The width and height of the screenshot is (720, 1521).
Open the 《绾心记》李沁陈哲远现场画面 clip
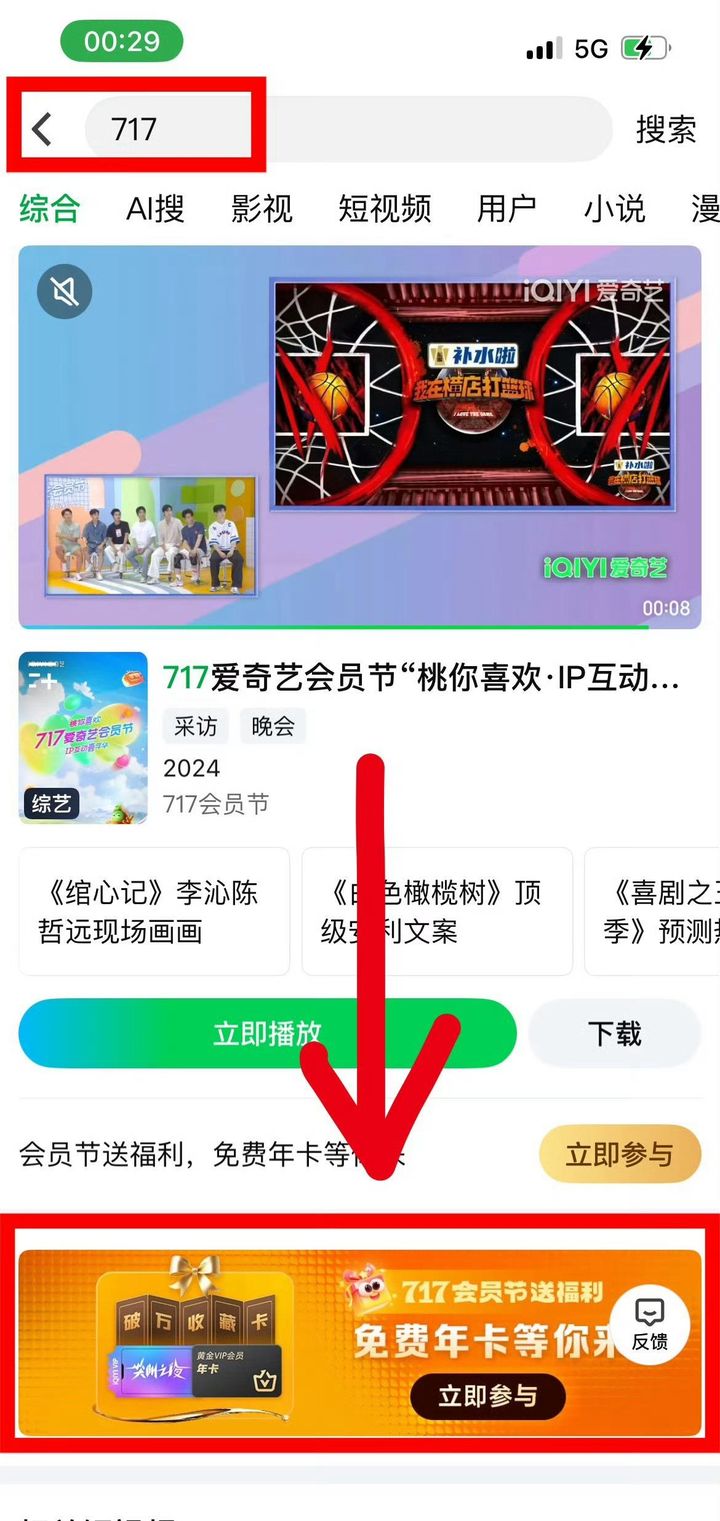pos(154,911)
